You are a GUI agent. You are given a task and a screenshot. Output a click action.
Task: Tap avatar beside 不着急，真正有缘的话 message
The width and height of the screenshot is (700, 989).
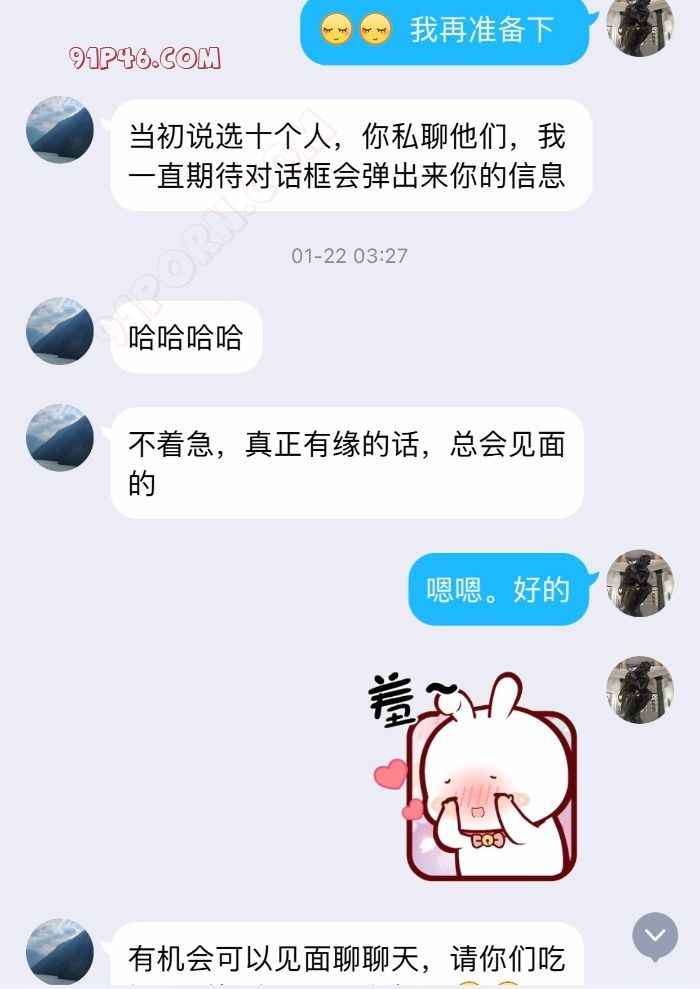pos(60,438)
